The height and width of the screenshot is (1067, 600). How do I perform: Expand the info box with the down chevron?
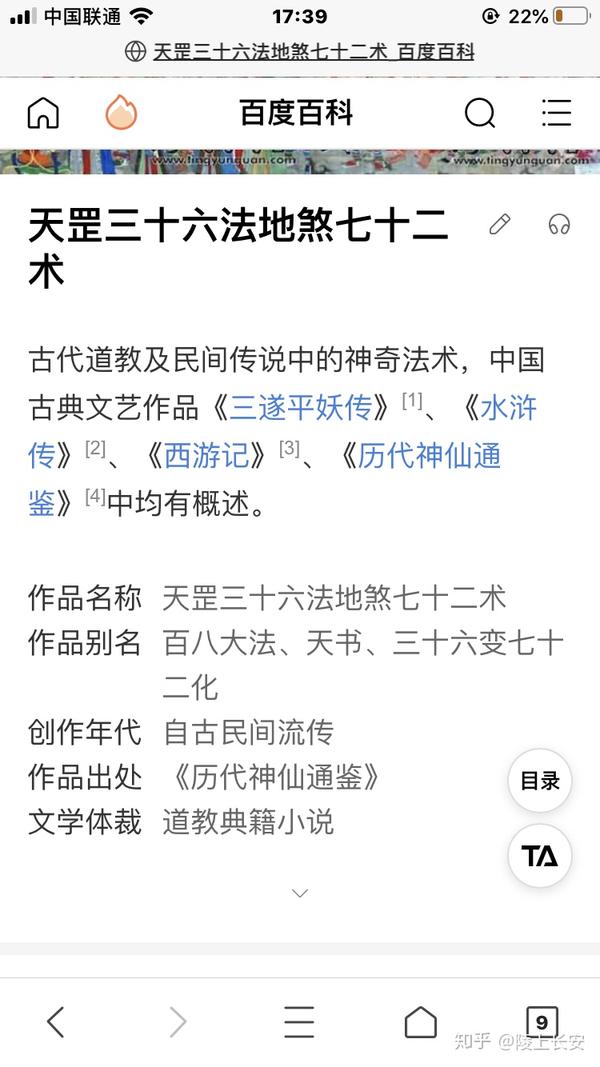point(300,893)
